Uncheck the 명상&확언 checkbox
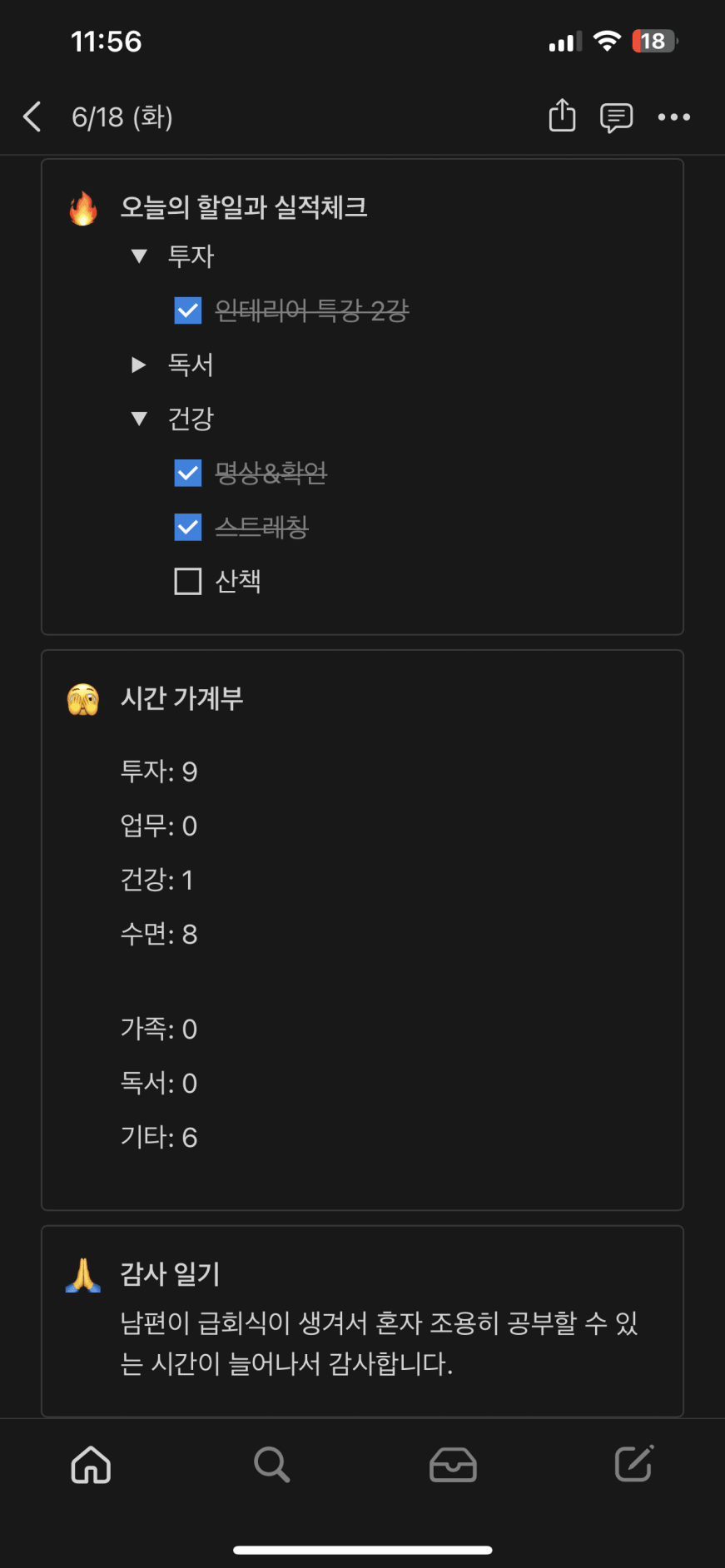Viewport: 725px width, 1568px height. (188, 473)
